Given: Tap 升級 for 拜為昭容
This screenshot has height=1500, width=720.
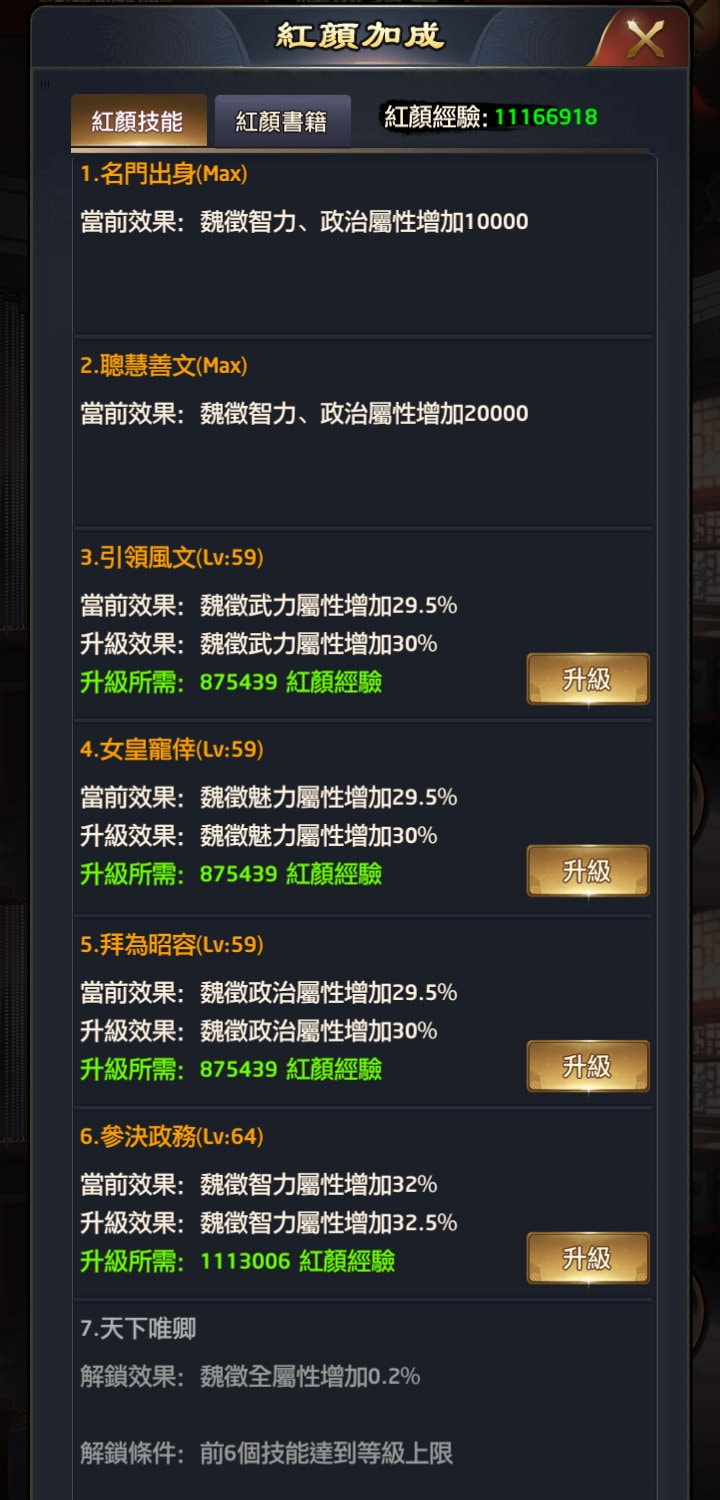Looking at the screenshot, I should 588,1067.
